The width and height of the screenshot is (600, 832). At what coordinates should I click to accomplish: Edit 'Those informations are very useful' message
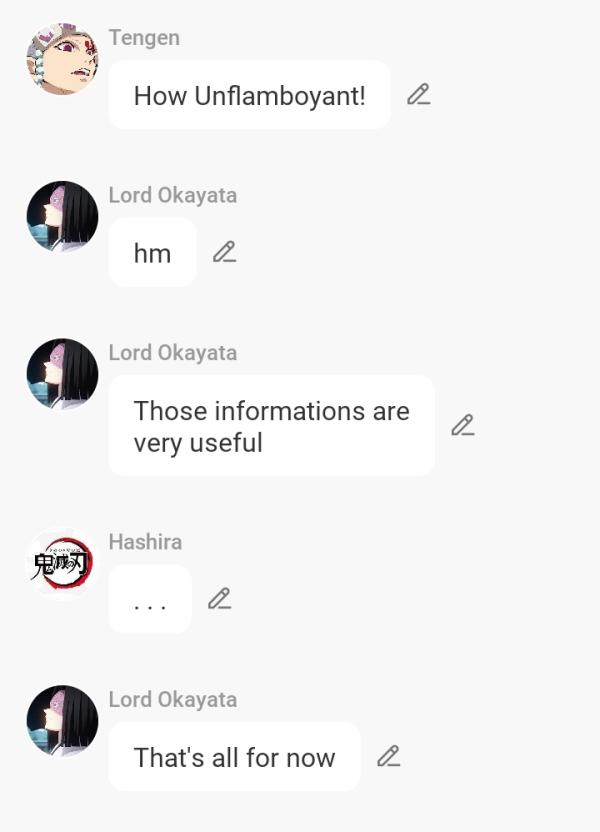(462, 425)
